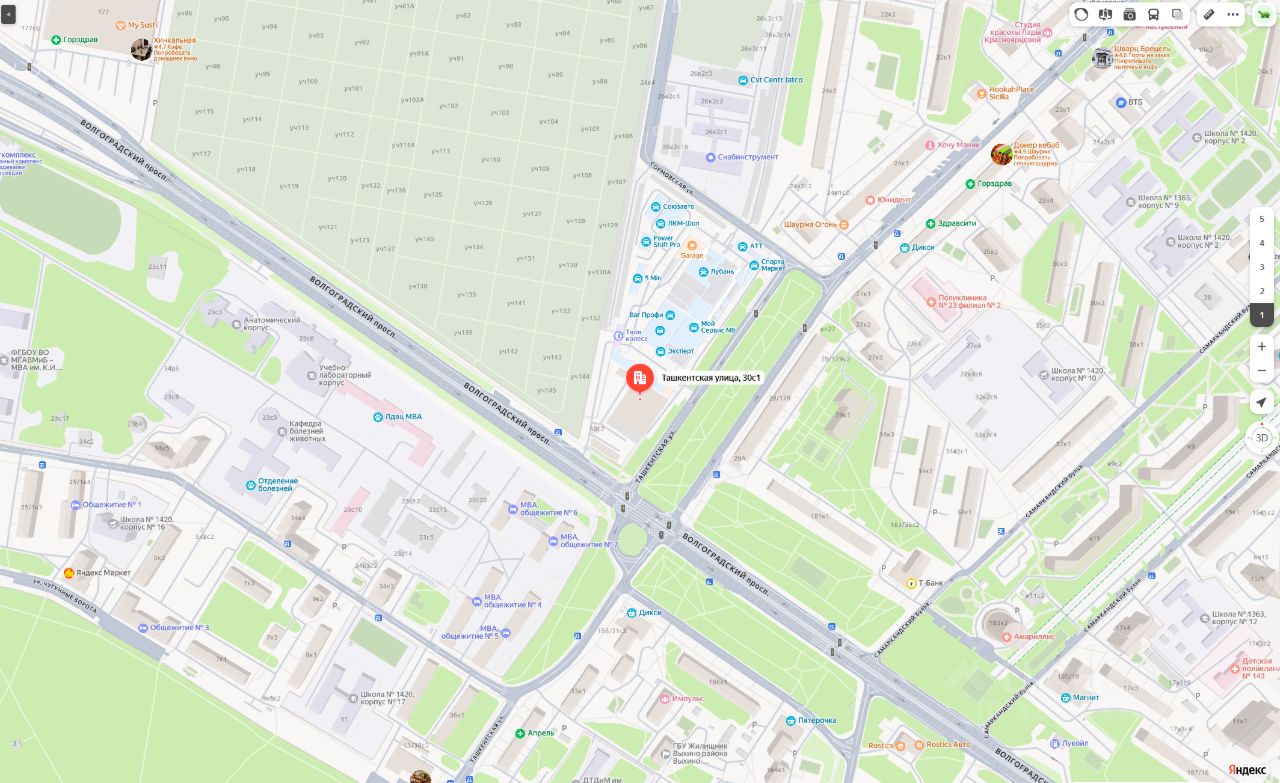This screenshot has height=783, width=1280.
Task: Locate my position on the map
Action: coord(1262,402)
